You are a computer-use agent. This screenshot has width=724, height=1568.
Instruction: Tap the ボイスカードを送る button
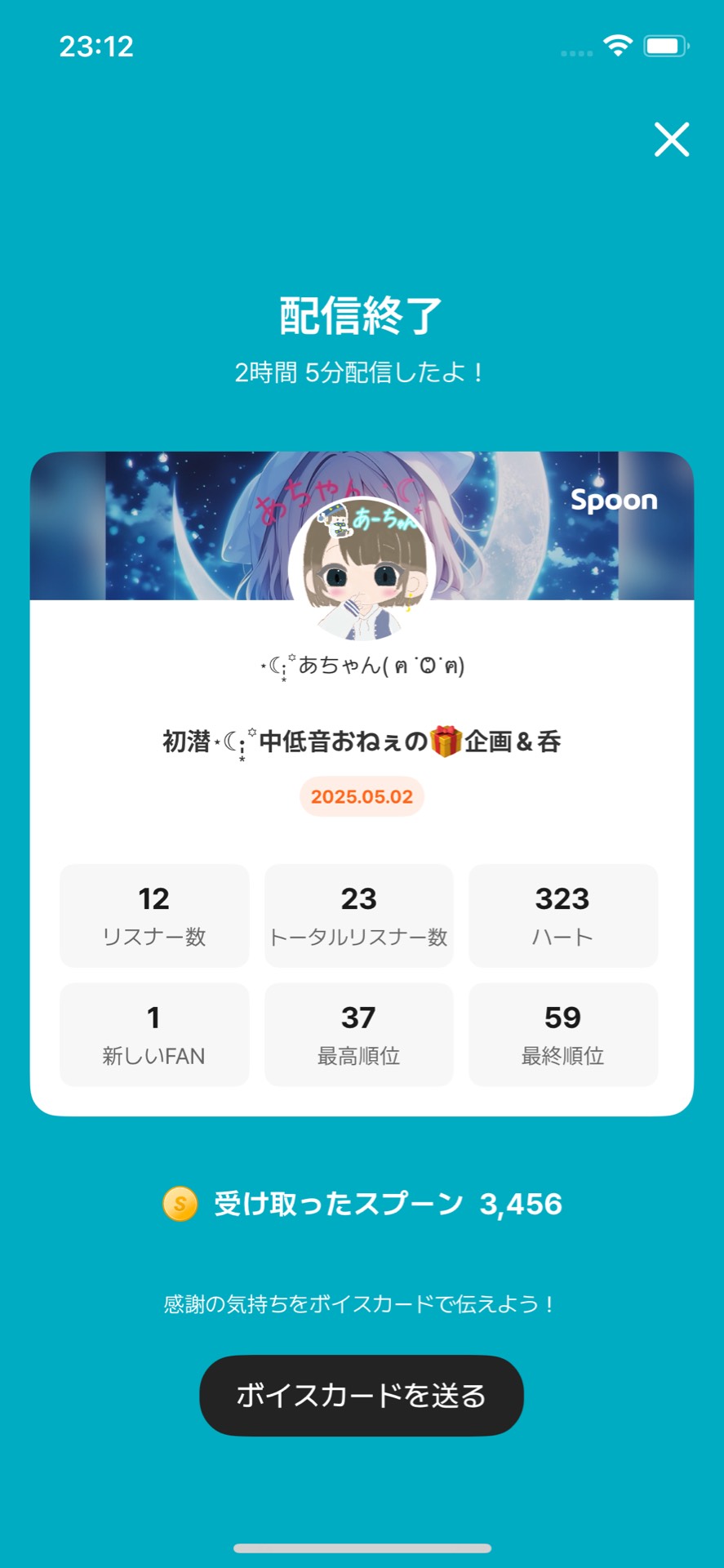point(362,1396)
